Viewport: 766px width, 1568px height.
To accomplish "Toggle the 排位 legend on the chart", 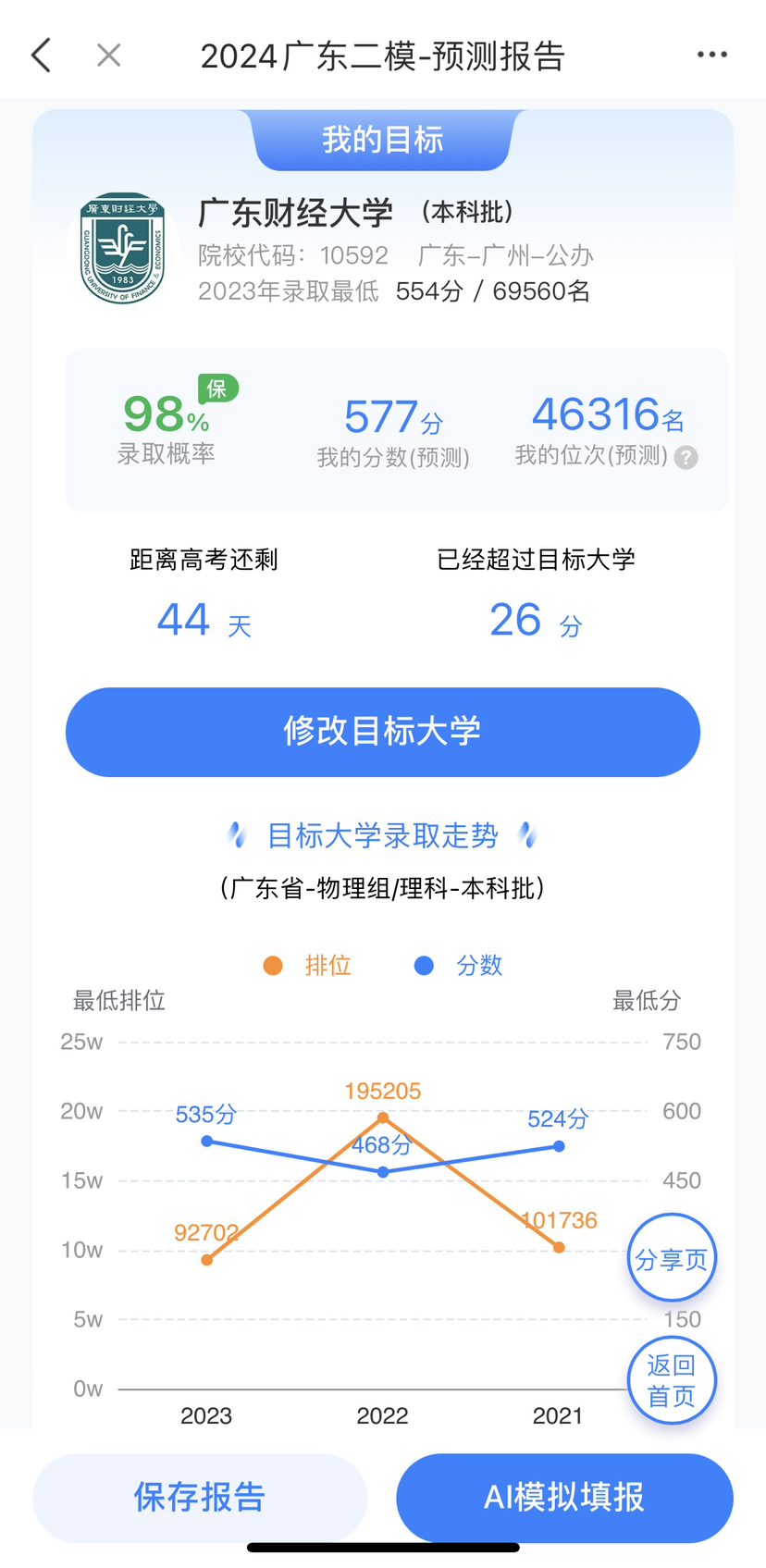I will 309,966.
